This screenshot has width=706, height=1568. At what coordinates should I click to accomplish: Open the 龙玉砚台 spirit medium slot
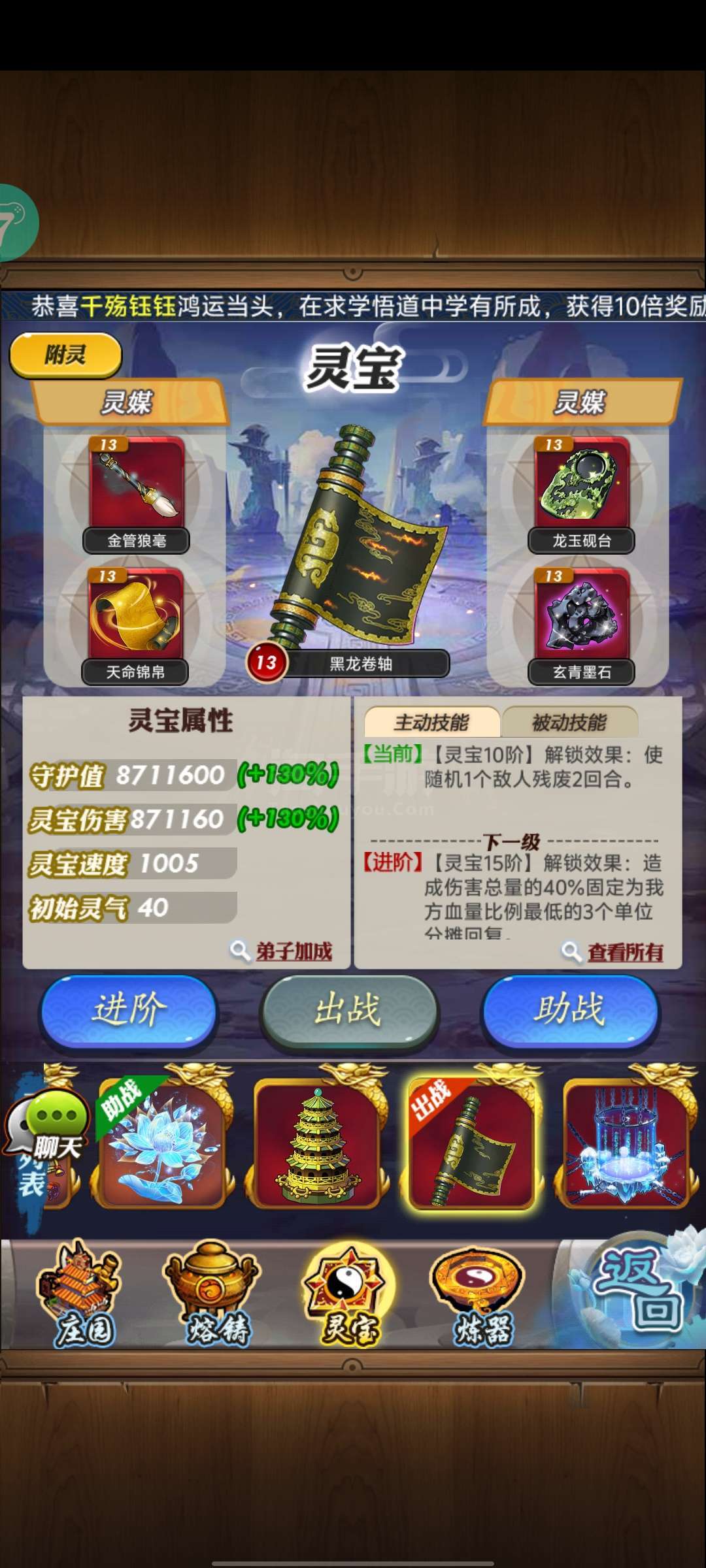tap(581, 495)
